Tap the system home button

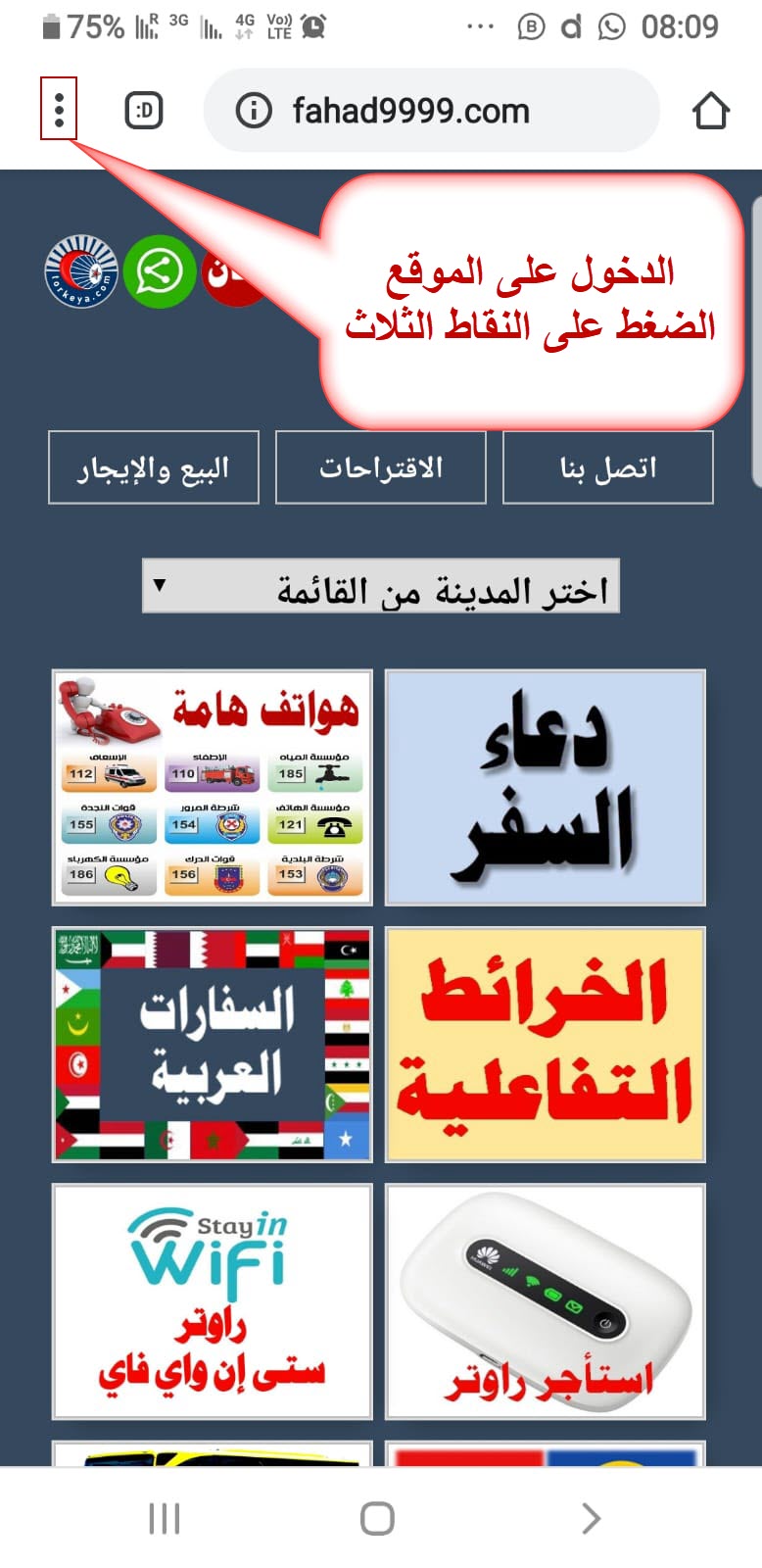tap(377, 1518)
